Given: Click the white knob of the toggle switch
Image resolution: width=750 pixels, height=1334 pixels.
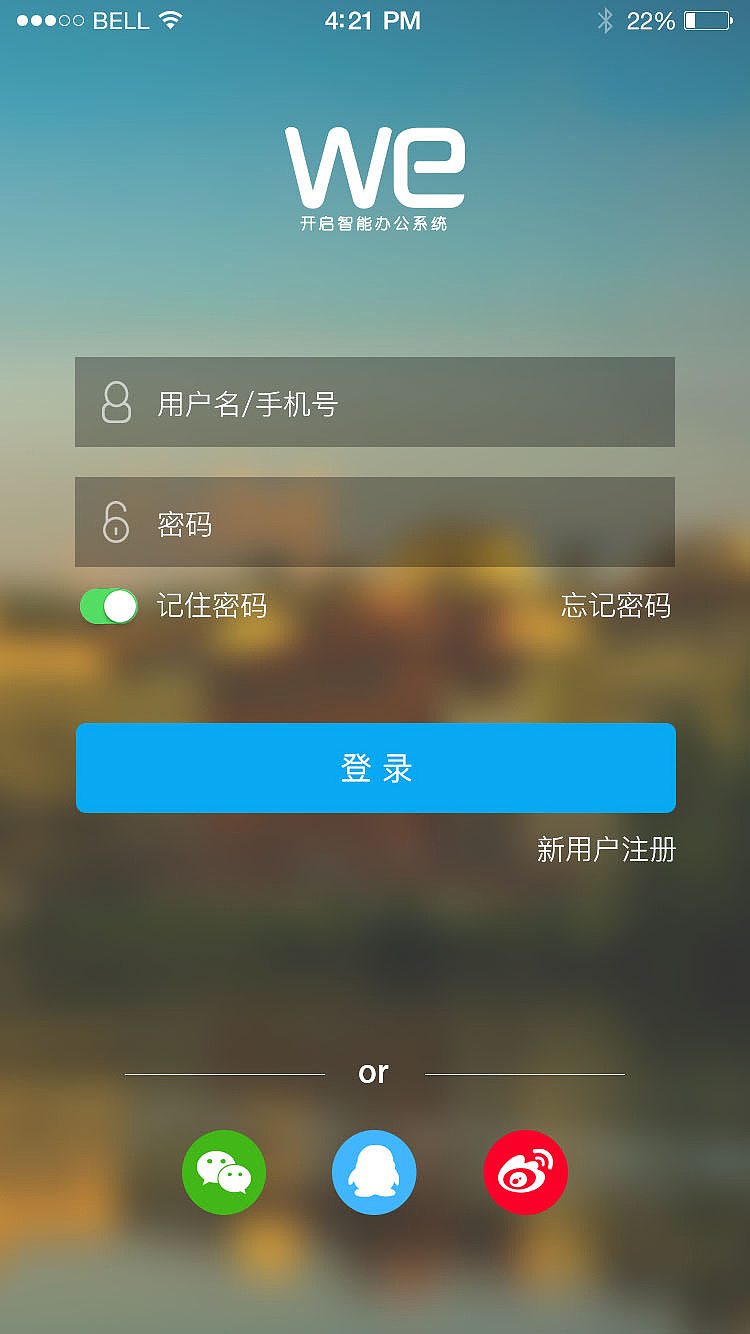Looking at the screenshot, I should pyautogui.click(x=122, y=606).
